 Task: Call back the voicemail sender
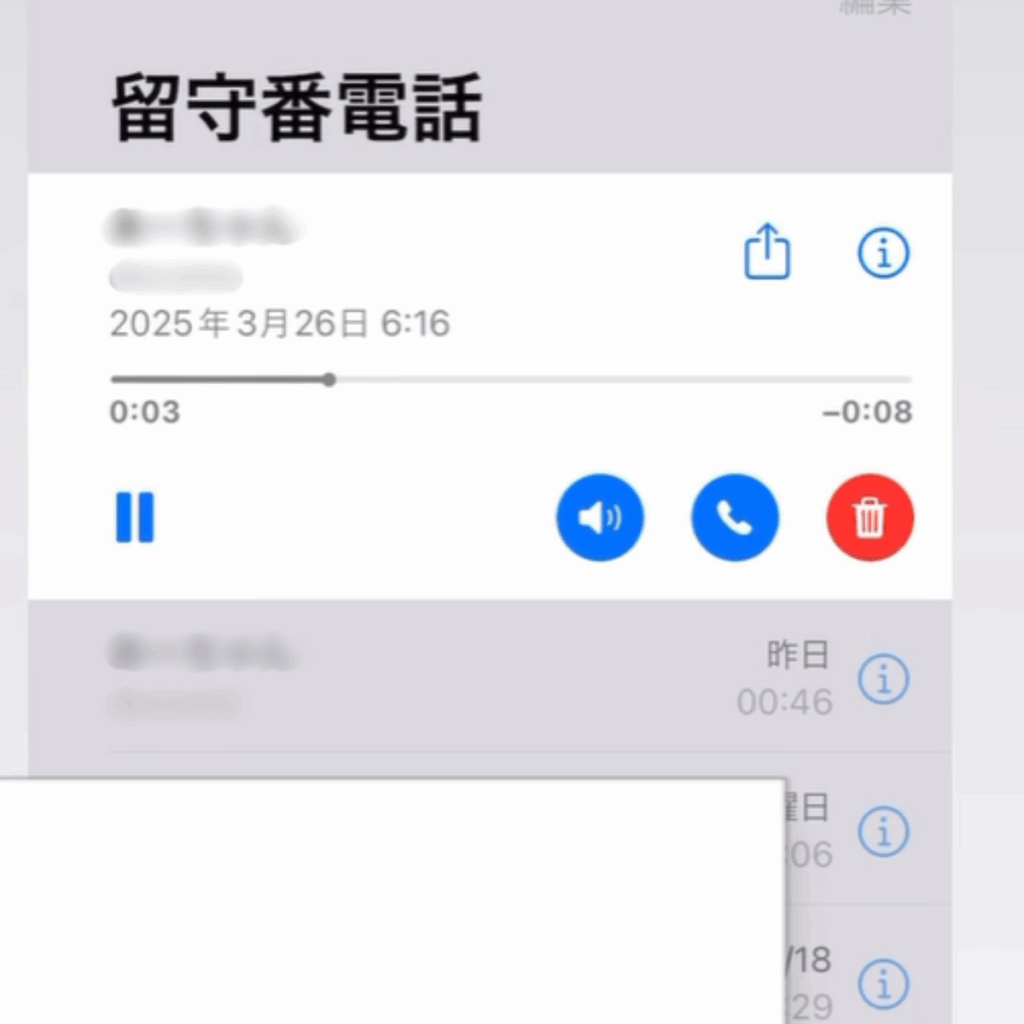[735, 517]
